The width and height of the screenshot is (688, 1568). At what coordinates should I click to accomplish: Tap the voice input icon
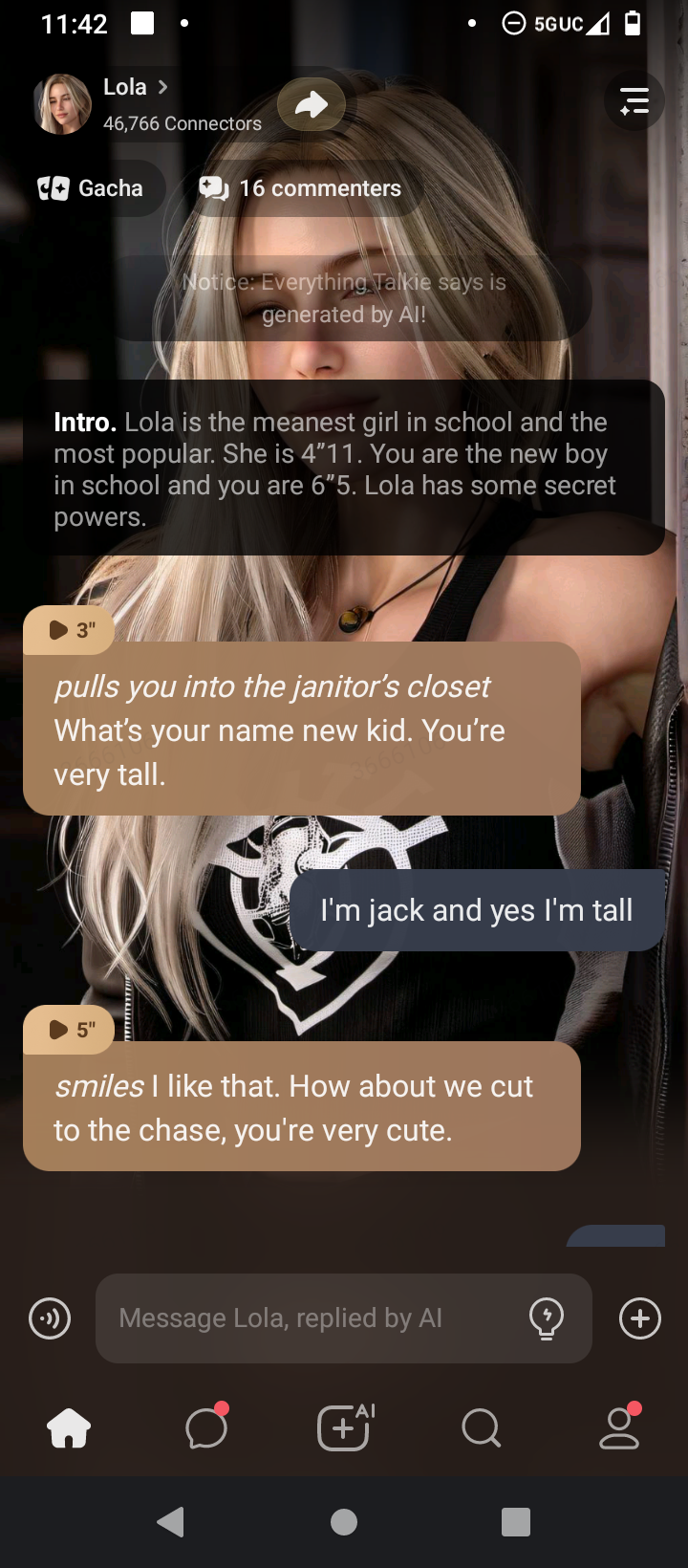click(x=50, y=1318)
